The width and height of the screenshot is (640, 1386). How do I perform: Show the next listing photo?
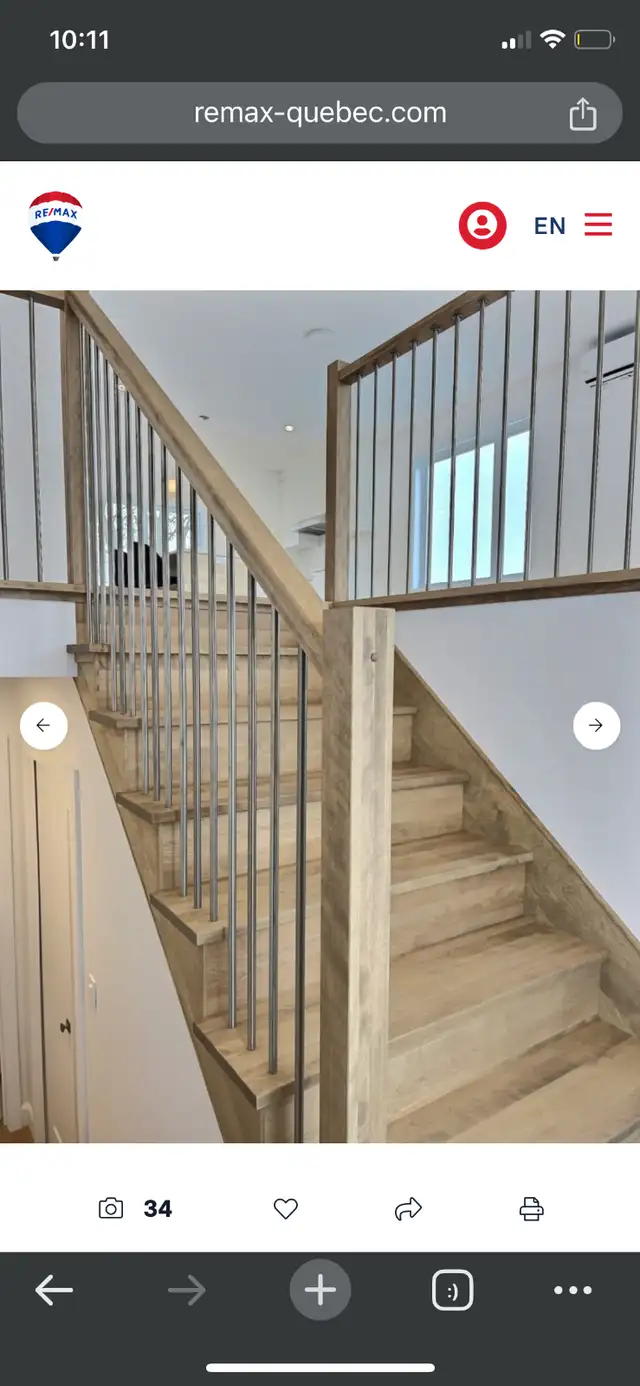[596, 725]
